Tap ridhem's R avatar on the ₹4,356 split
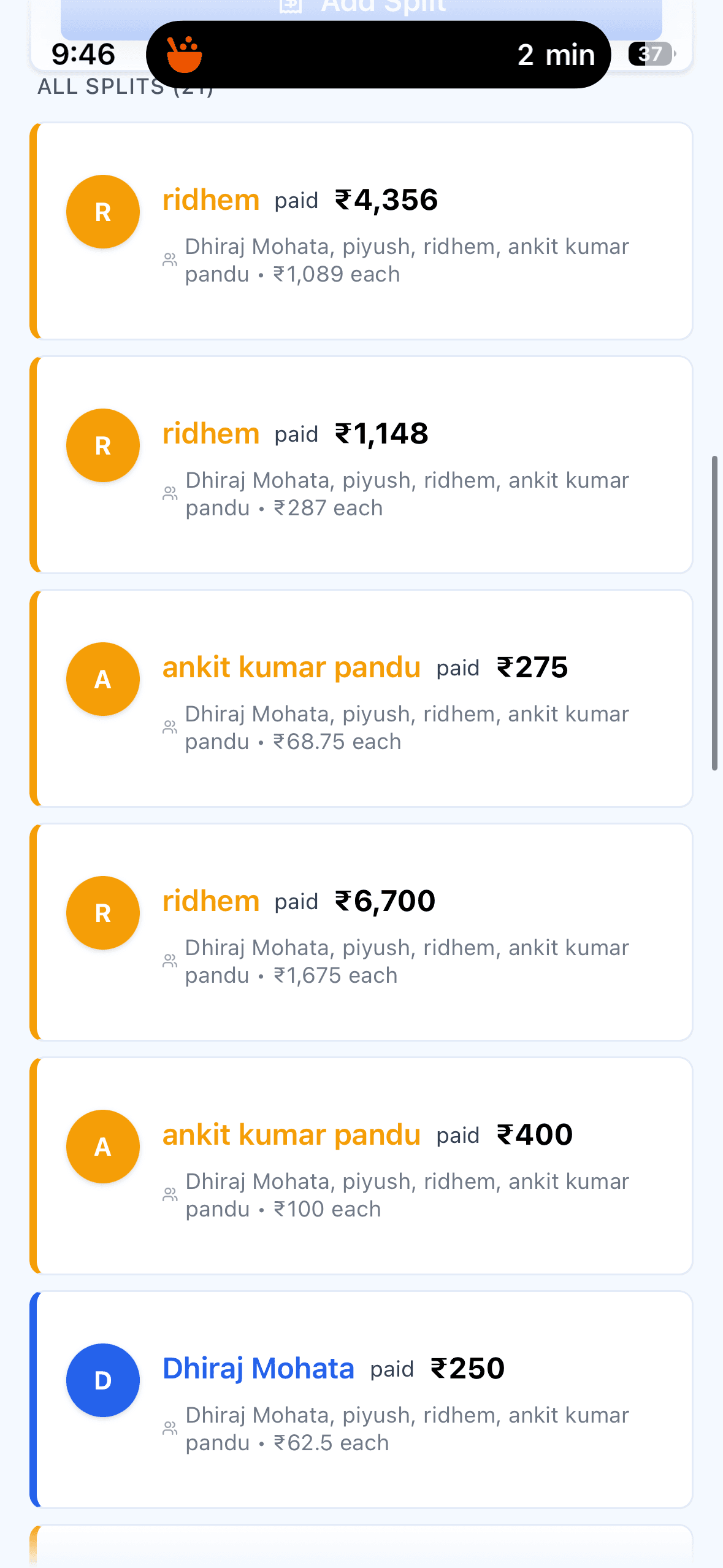 (x=102, y=211)
